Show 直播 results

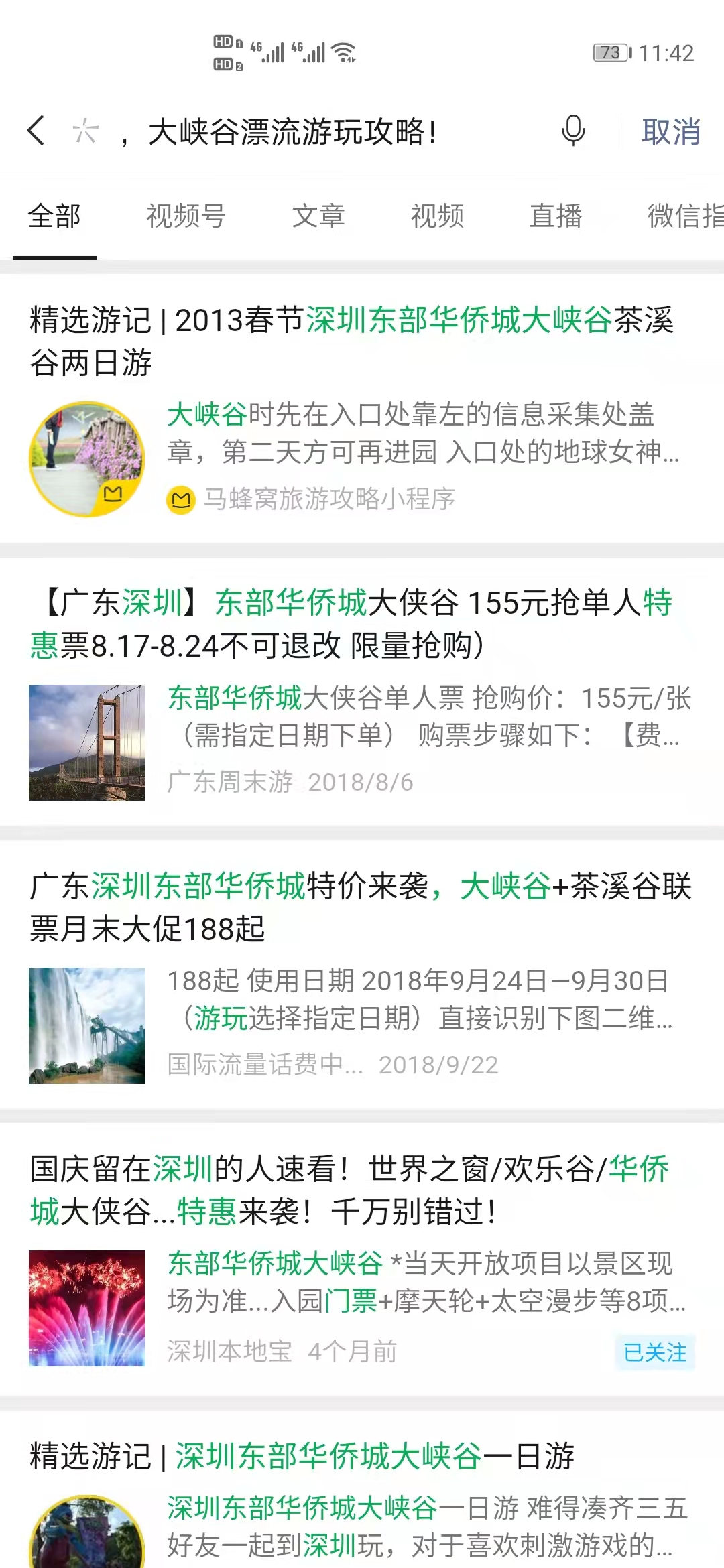pos(555,216)
